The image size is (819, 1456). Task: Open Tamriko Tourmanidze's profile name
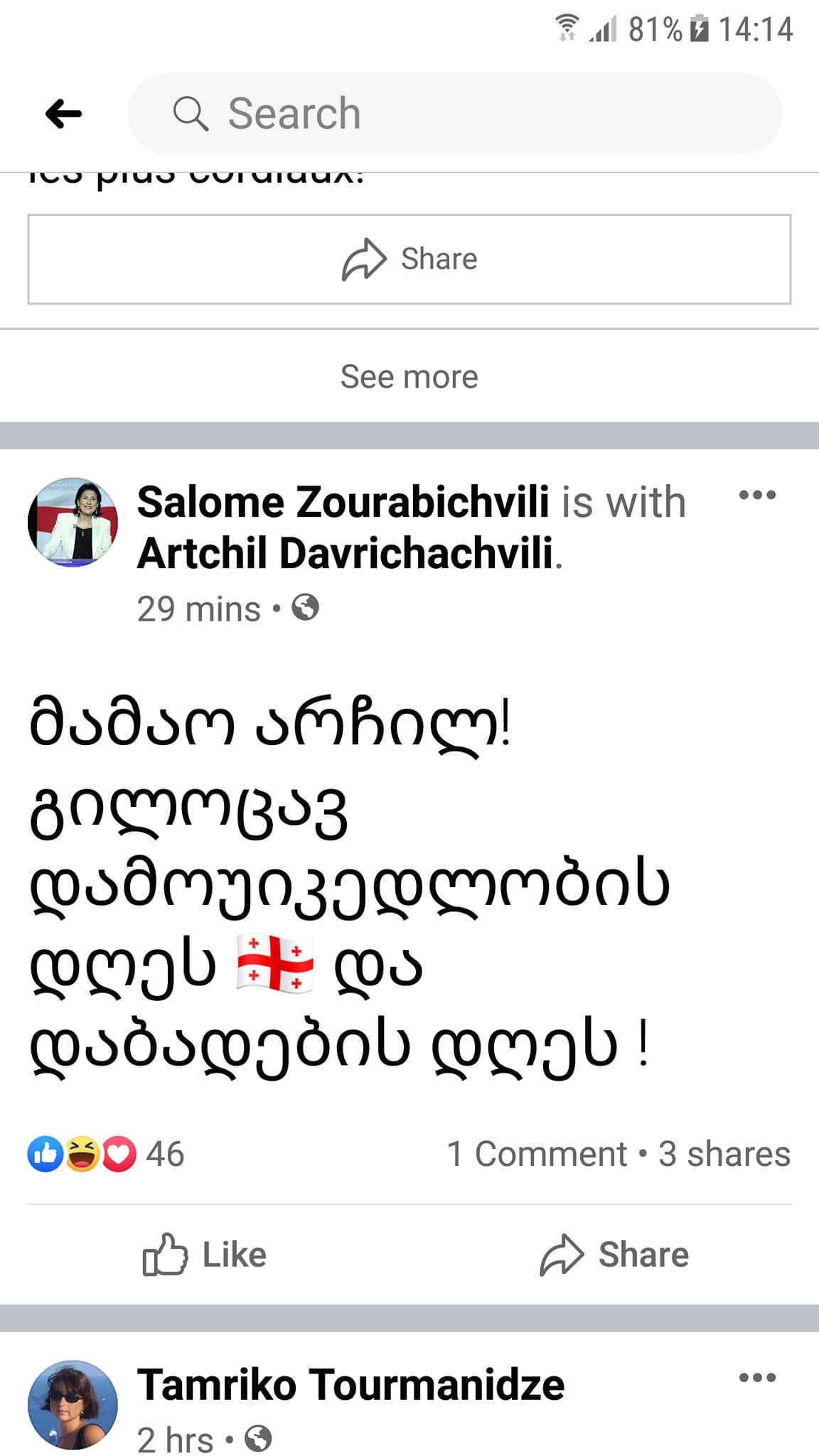pyautogui.click(x=350, y=1384)
